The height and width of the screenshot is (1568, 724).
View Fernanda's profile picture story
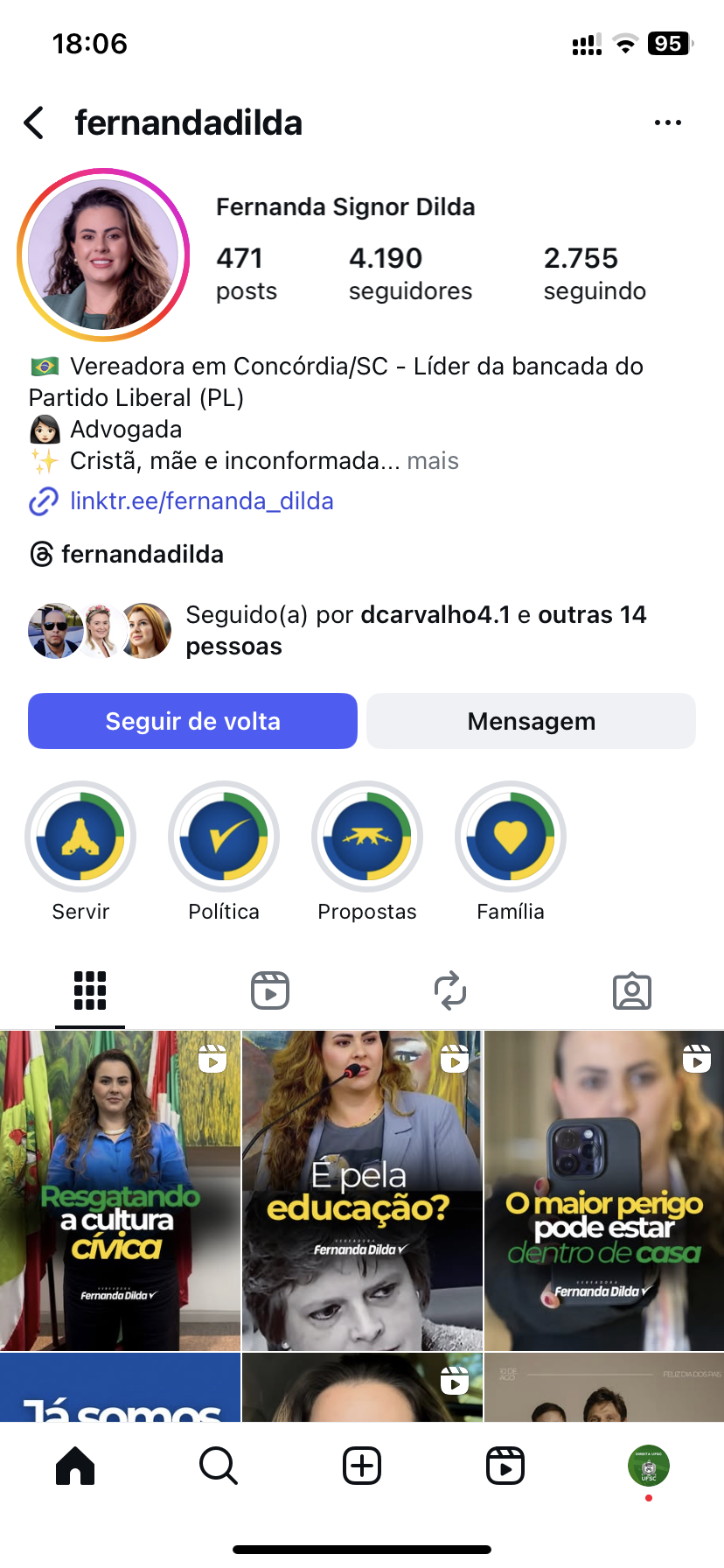(103, 255)
